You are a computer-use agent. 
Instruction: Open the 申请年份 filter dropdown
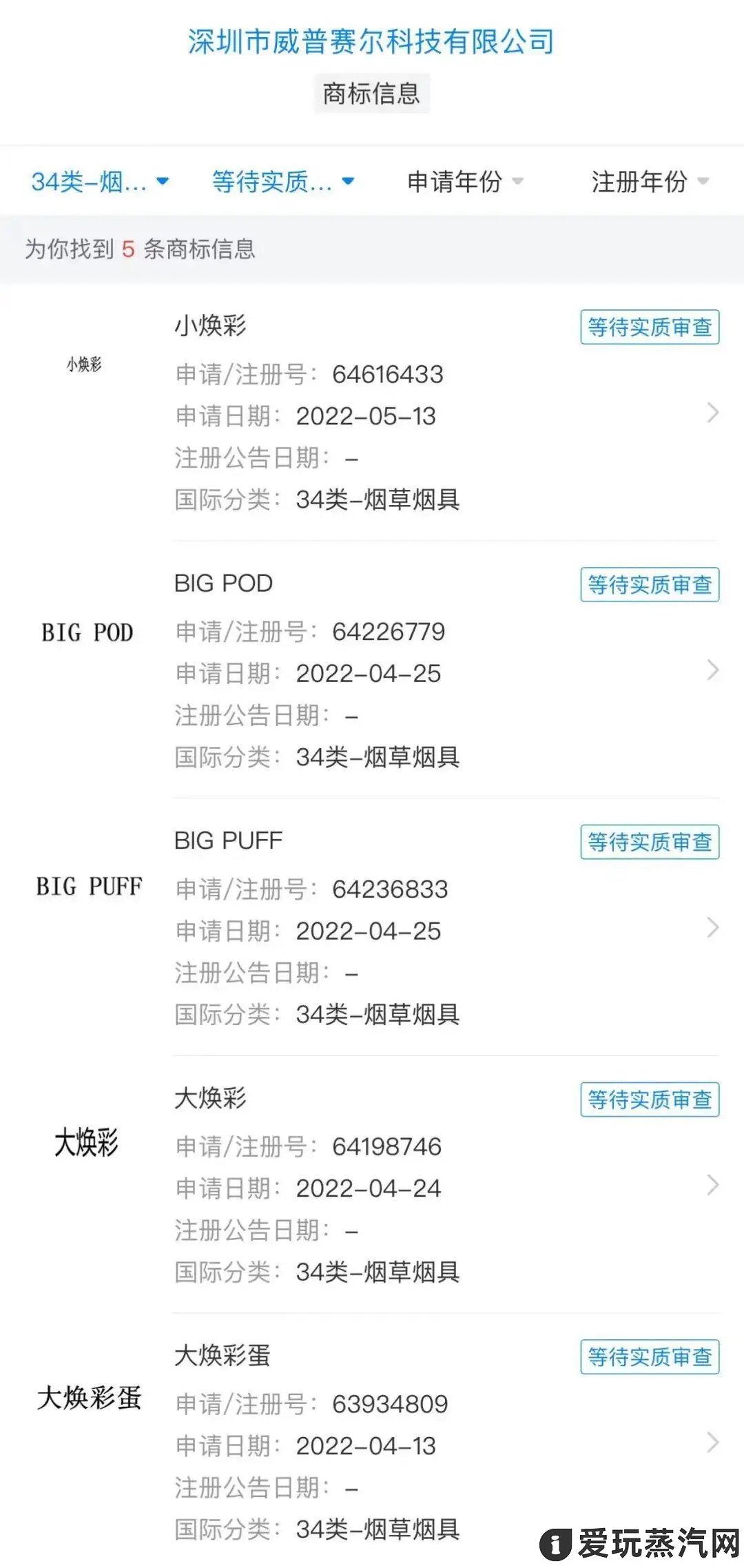coord(465,182)
